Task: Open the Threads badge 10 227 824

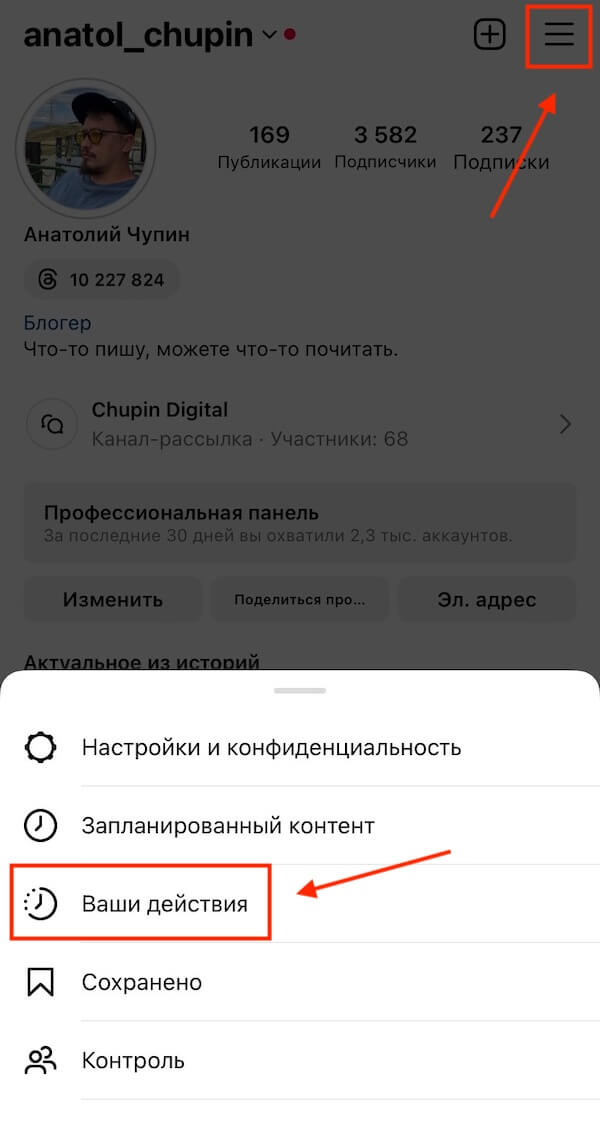Action: point(102,280)
